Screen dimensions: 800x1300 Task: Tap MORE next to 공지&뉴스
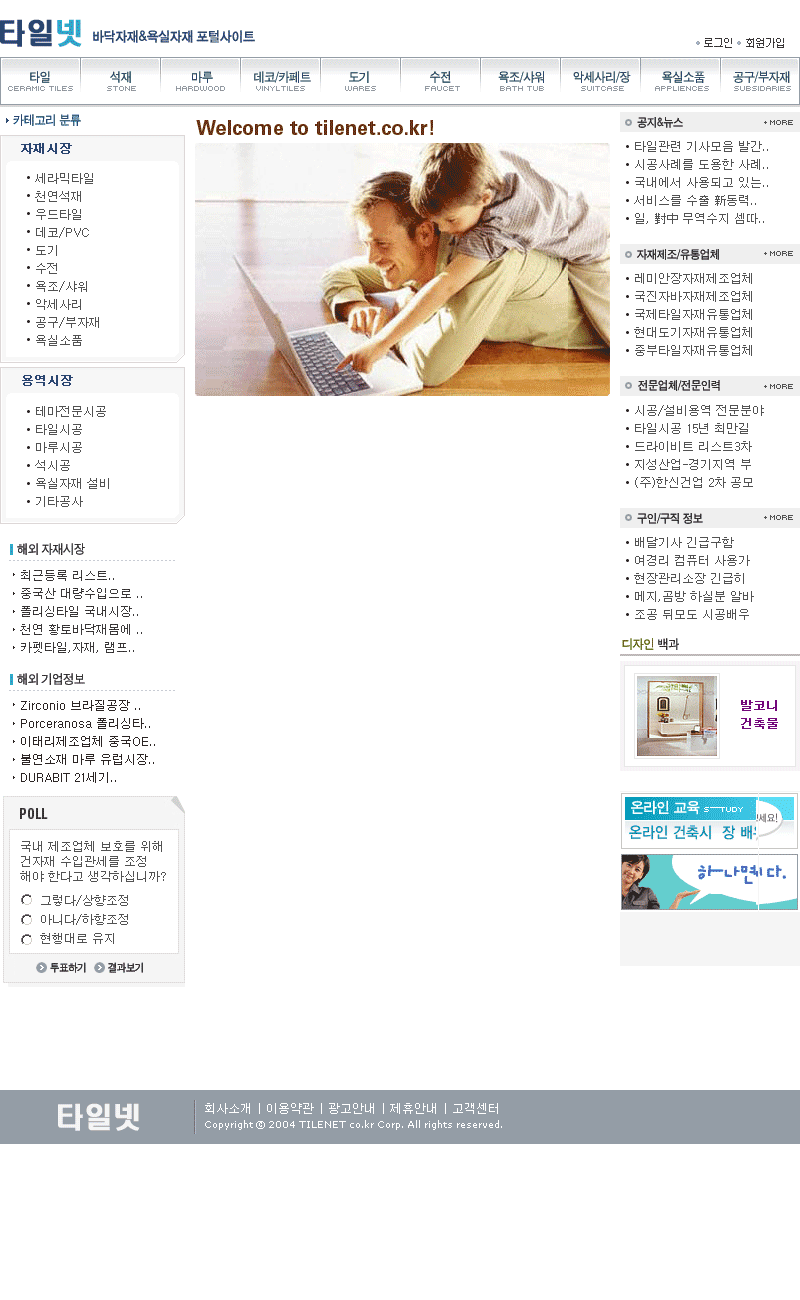tap(778, 122)
